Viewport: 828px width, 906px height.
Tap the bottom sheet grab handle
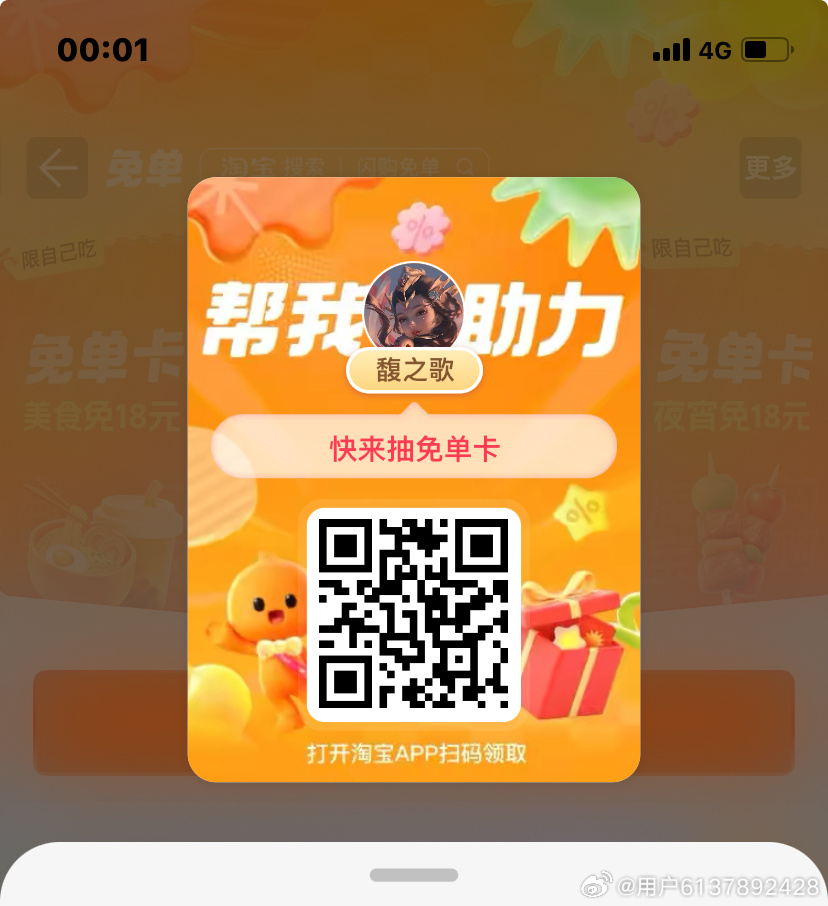click(413, 875)
